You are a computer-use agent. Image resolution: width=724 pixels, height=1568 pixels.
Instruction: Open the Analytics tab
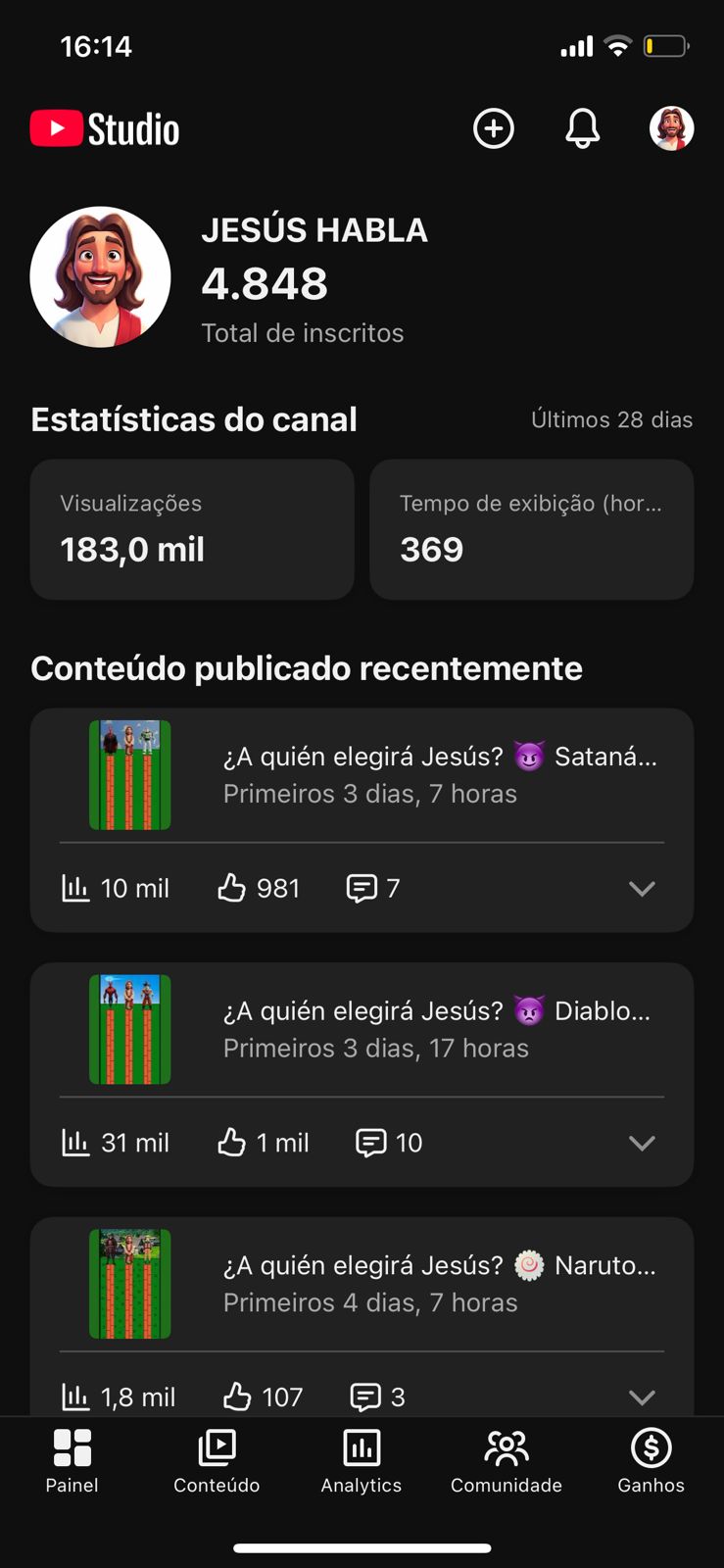pos(362,1460)
